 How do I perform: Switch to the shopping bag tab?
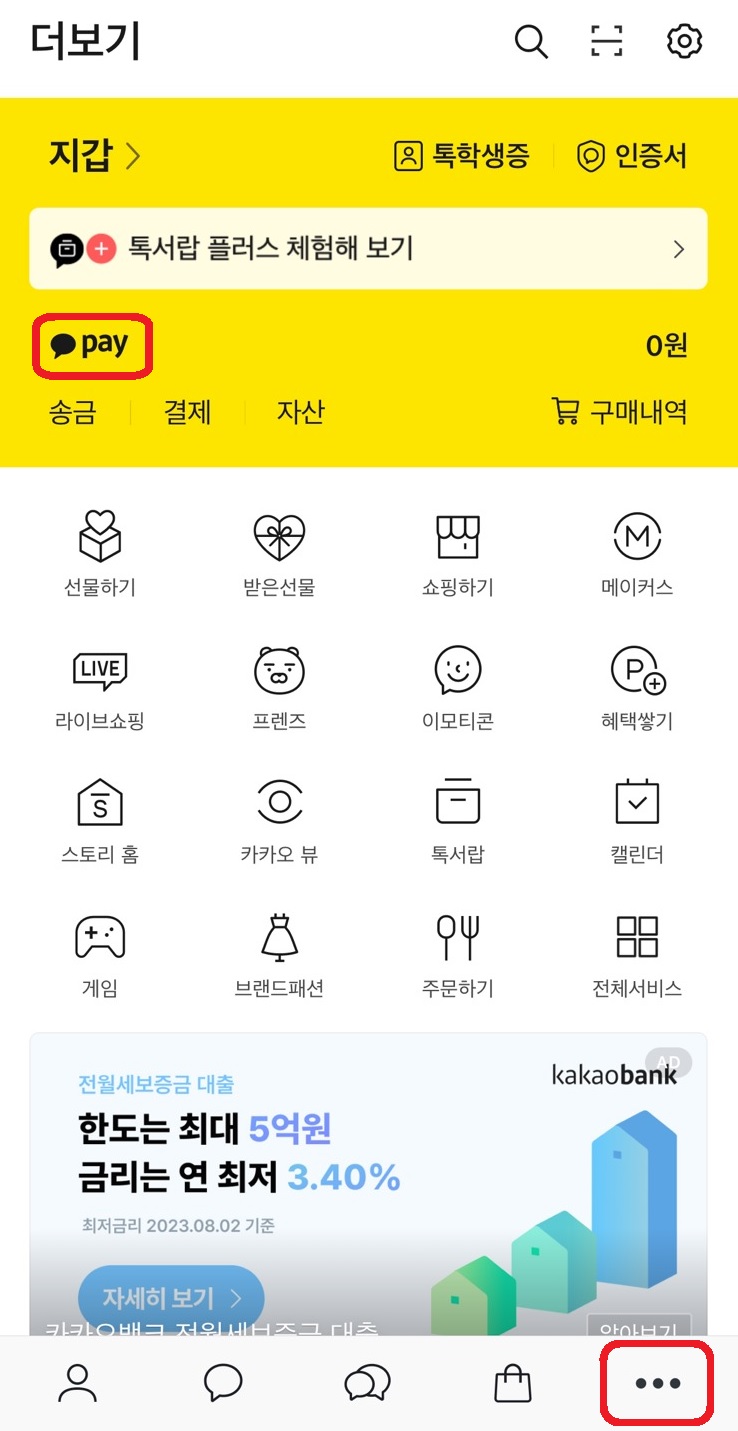click(512, 1383)
